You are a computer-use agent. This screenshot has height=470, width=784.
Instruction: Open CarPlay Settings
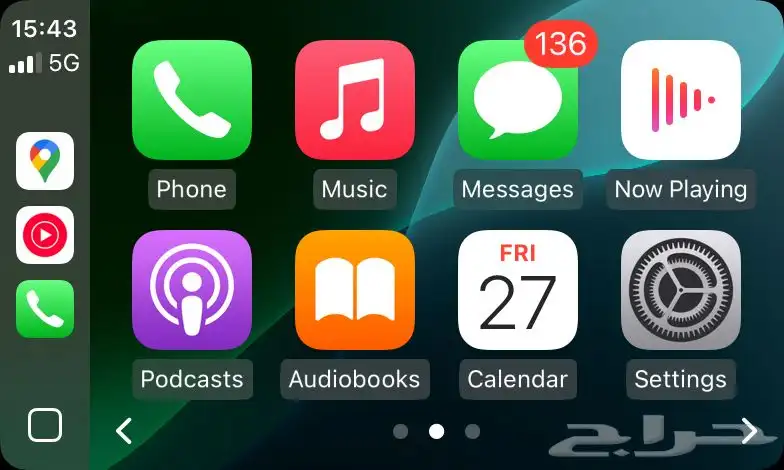[x=680, y=290]
